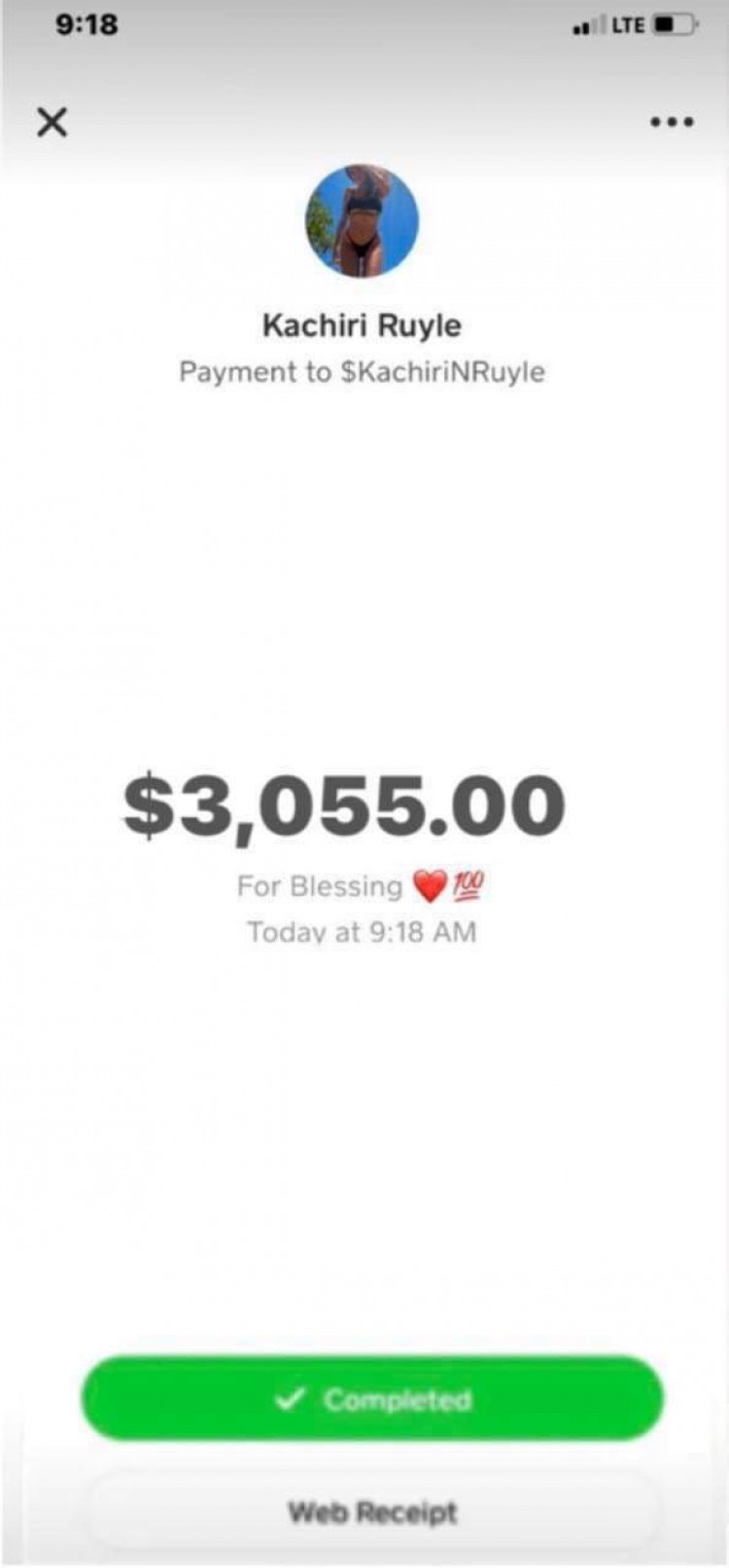View the Web Receipt
The image size is (729, 1568).
(x=372, y=1512)
